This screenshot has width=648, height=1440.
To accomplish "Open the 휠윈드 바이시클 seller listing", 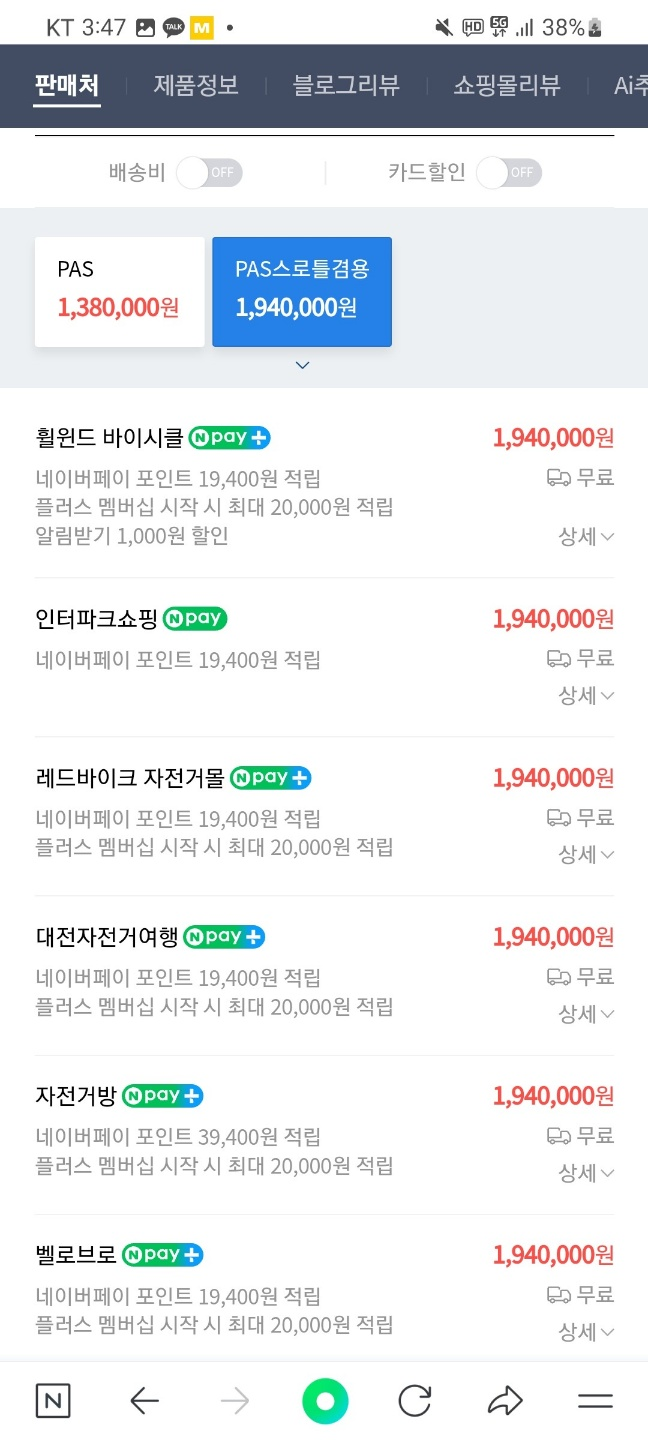I will tap(109, 438).
